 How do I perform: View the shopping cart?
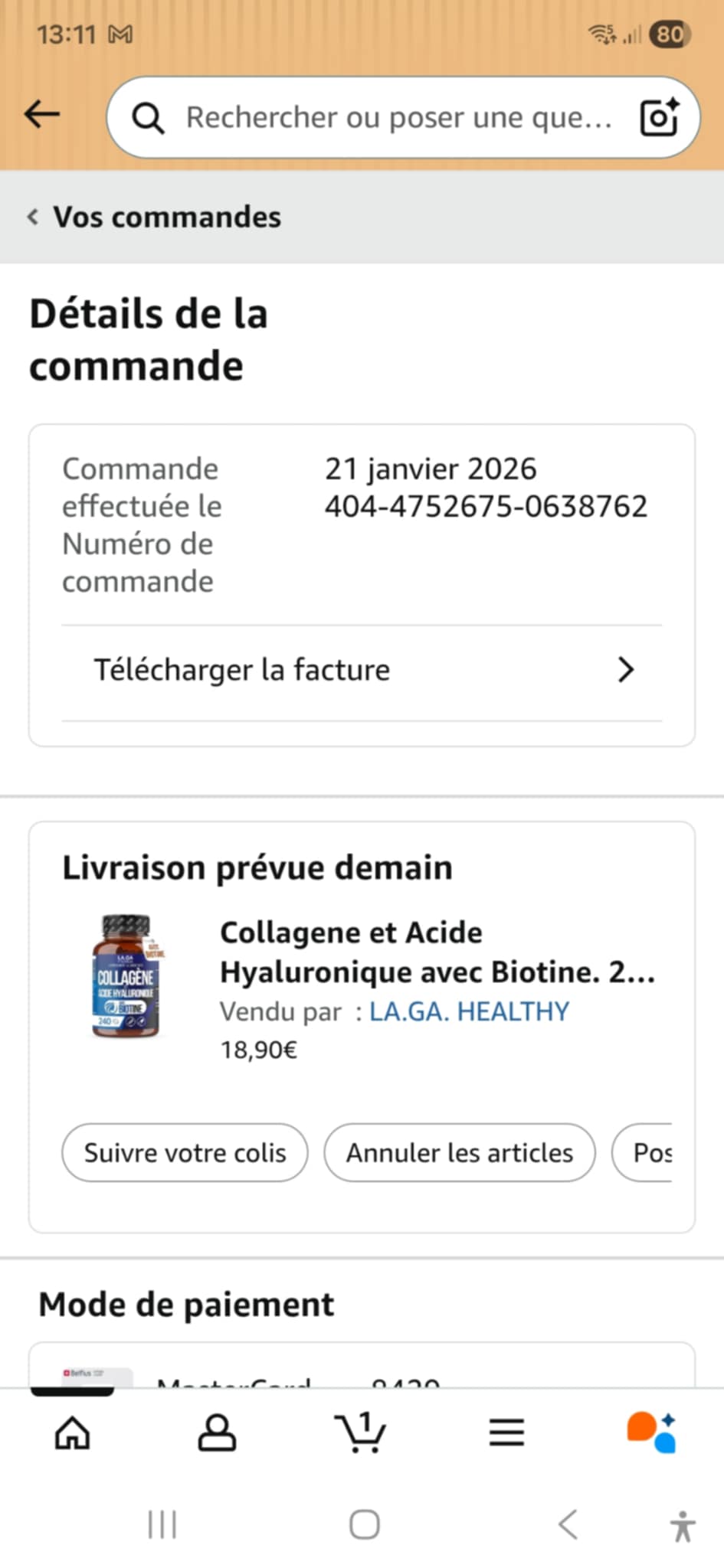pos(360,1432)
